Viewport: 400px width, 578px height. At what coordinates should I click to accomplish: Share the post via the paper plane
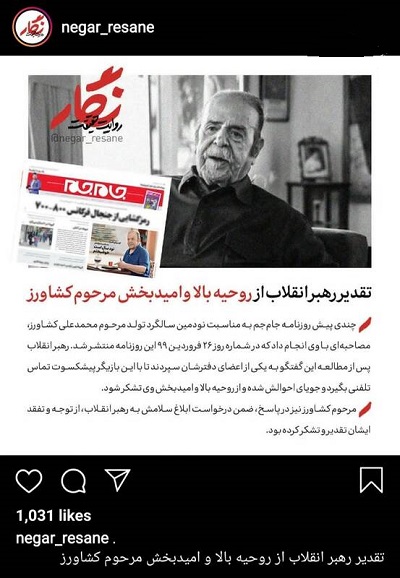[118, 480]
